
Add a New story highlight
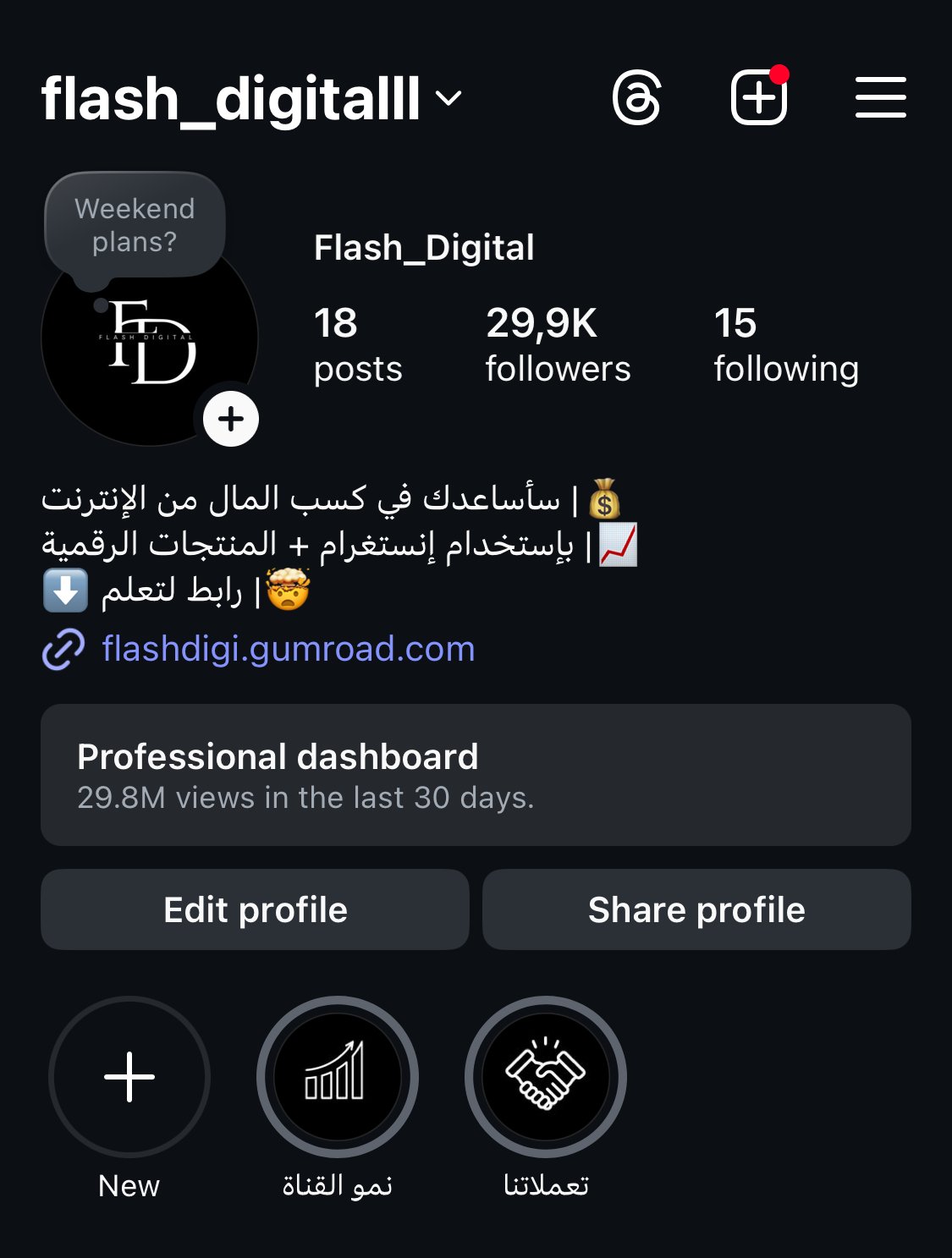(x=129, y=1077)
